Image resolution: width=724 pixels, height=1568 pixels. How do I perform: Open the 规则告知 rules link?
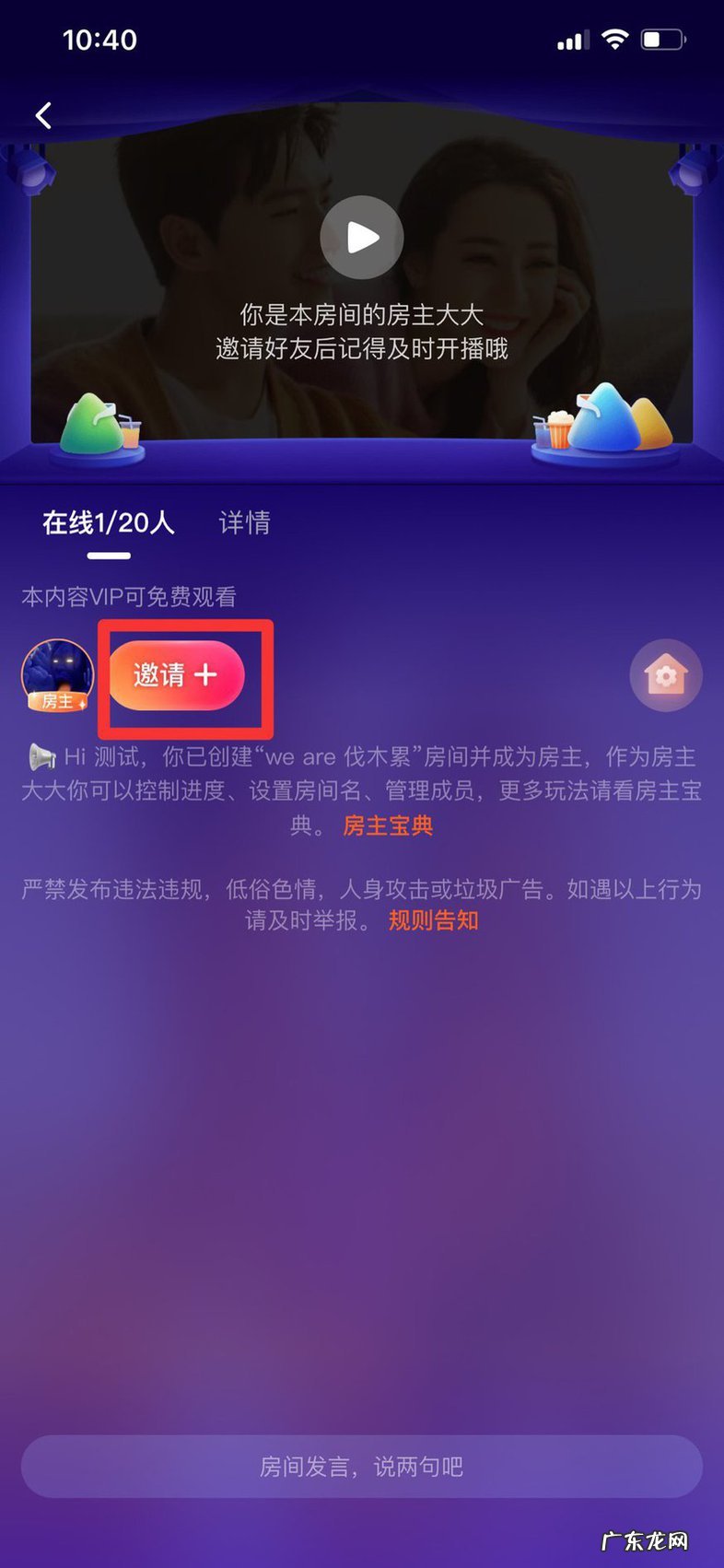(x=433, y=919)
